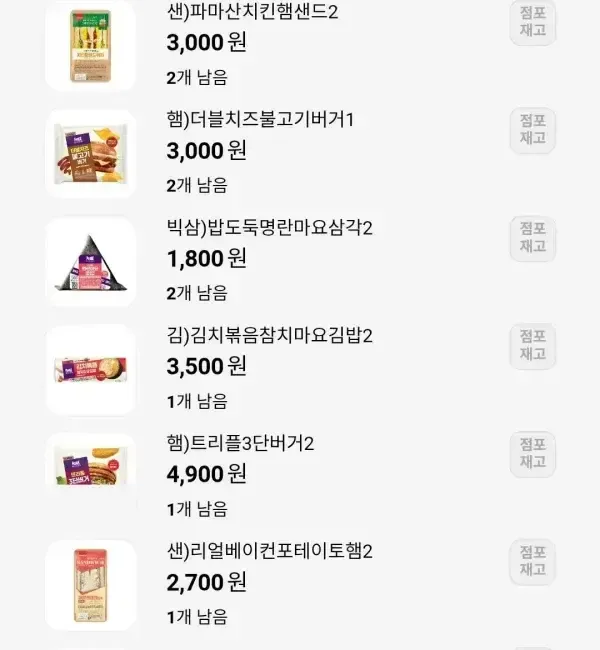
Task: Open store stock for 리얼베이컨포테이토햄2
Action: [532, 561]
